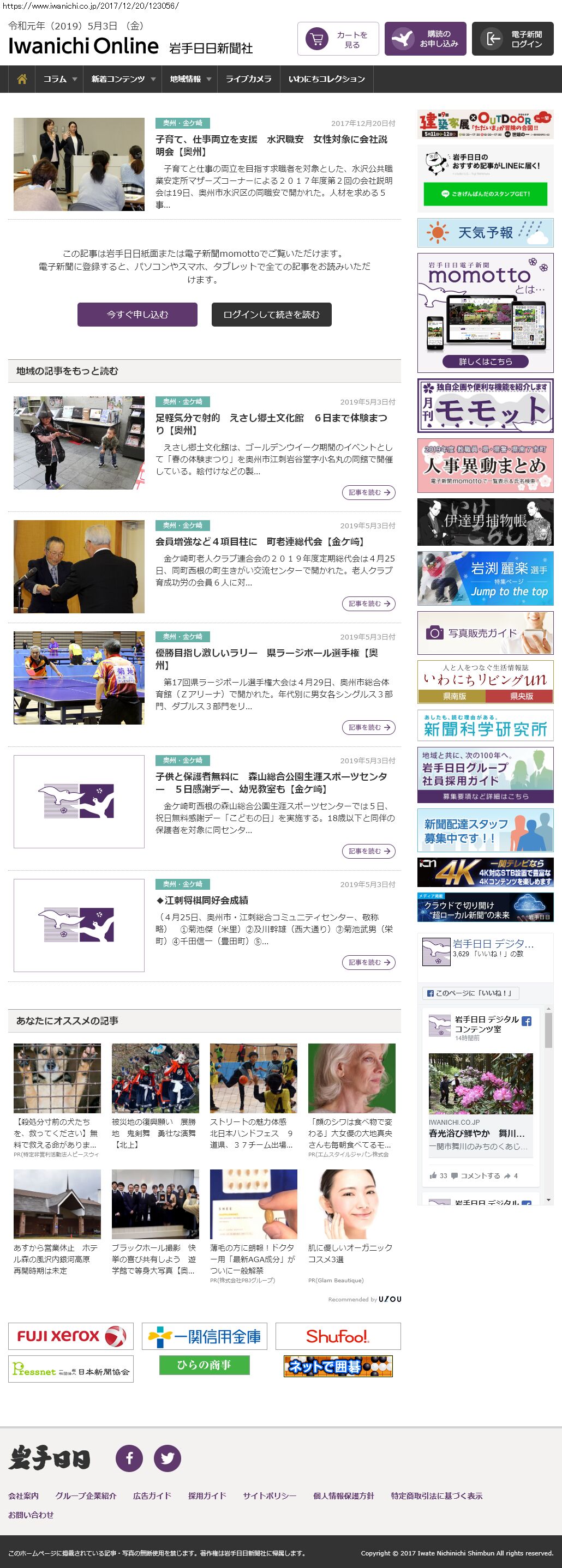Screen dimensions: 562x1568
Task: Open the cart view button
Action: [x=338, y=40]
